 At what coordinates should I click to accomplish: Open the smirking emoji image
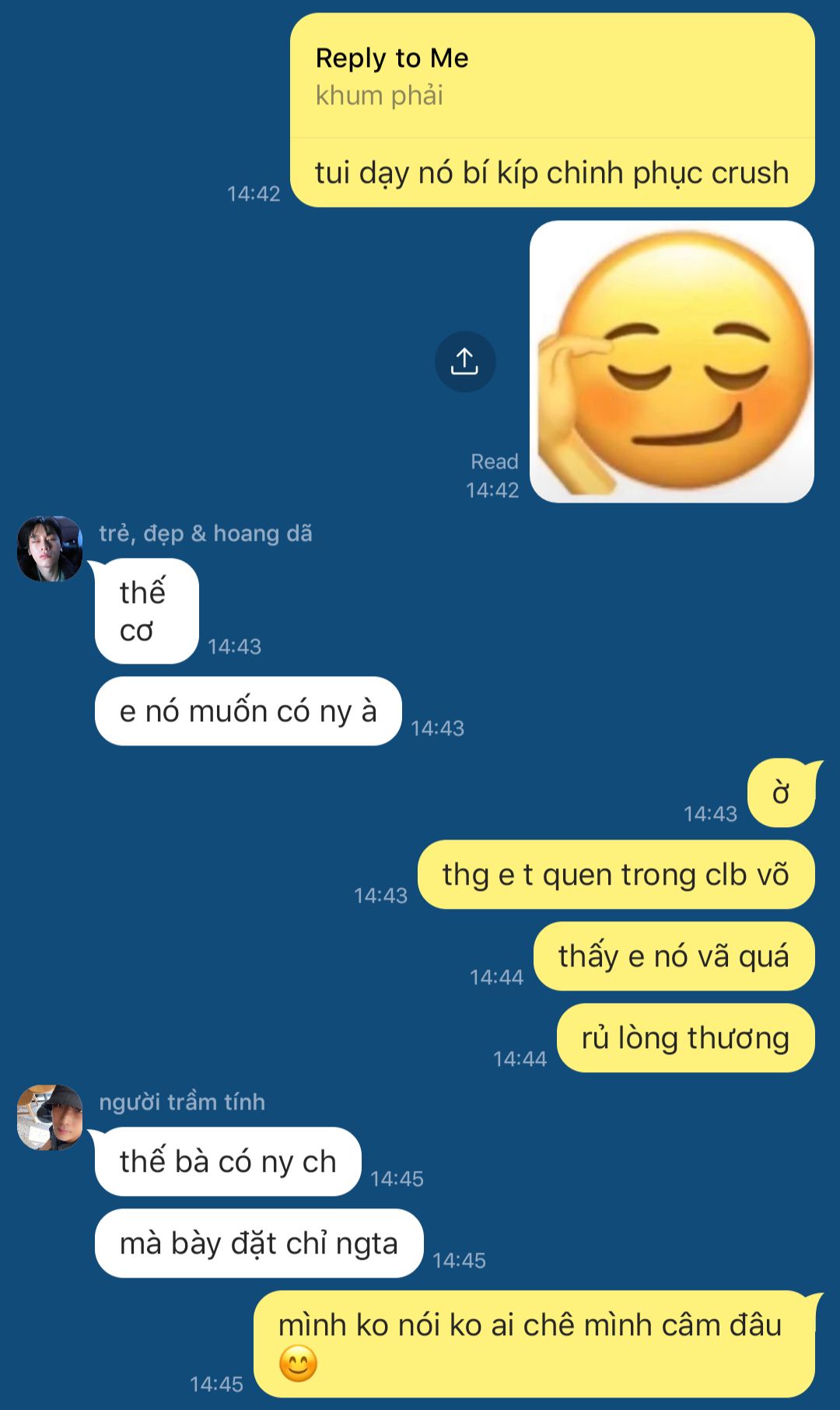pyautogui.click(x=671, y=362)
